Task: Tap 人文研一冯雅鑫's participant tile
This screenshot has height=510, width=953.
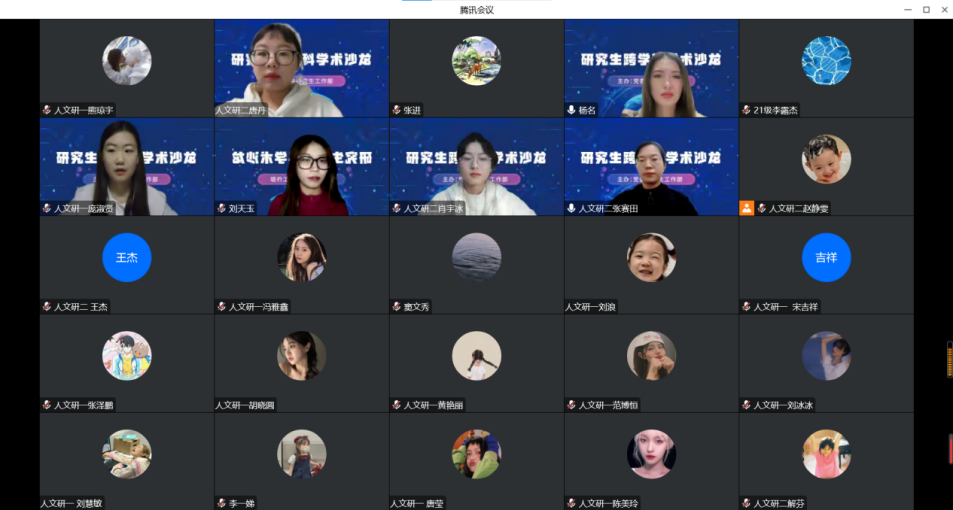Action: coord(301,264)
